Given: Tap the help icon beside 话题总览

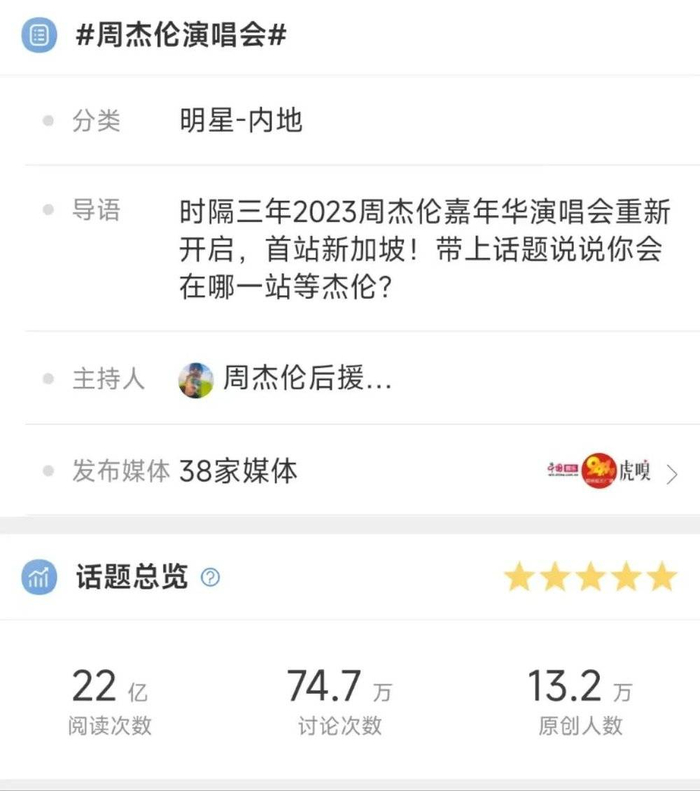Looking at the screenshot, I should 210,577.
